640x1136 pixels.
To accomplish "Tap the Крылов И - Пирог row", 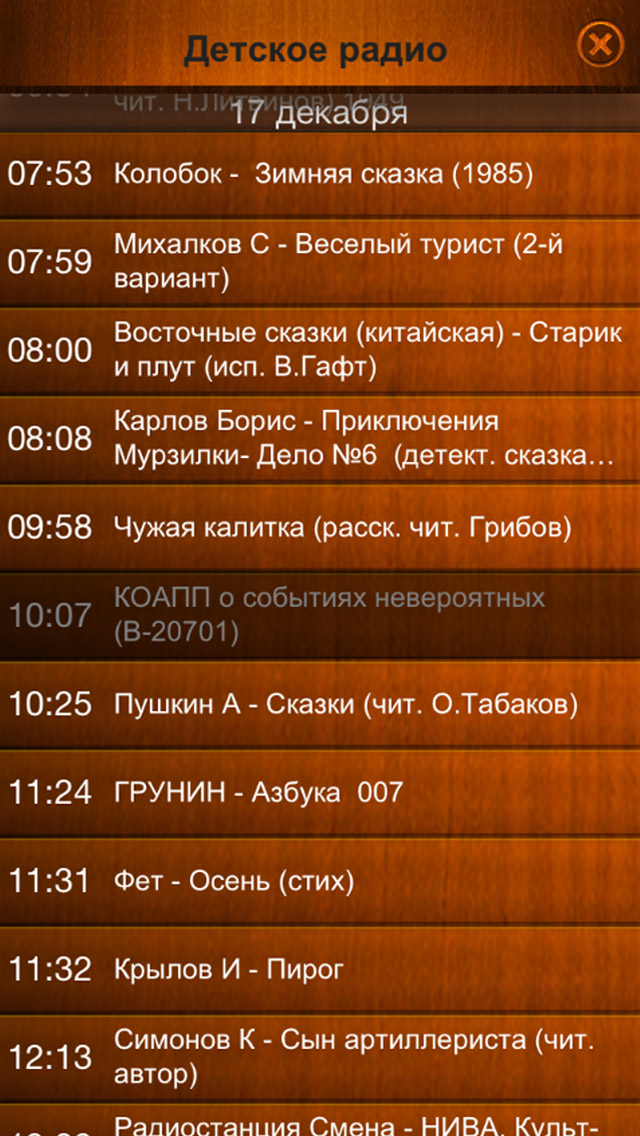I will pyautogui.click(x=320, y=969).
